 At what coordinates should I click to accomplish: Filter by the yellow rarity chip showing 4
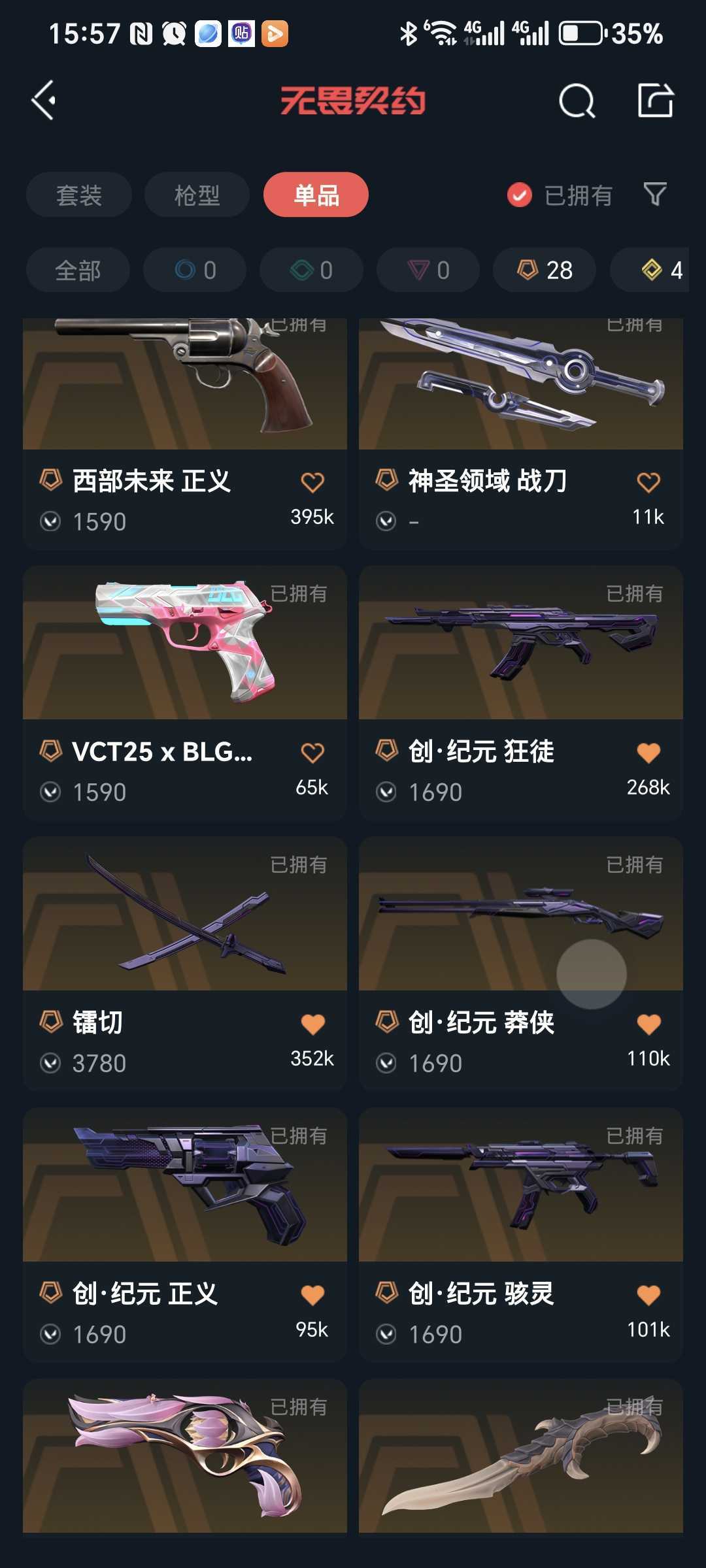pos(650,270)
